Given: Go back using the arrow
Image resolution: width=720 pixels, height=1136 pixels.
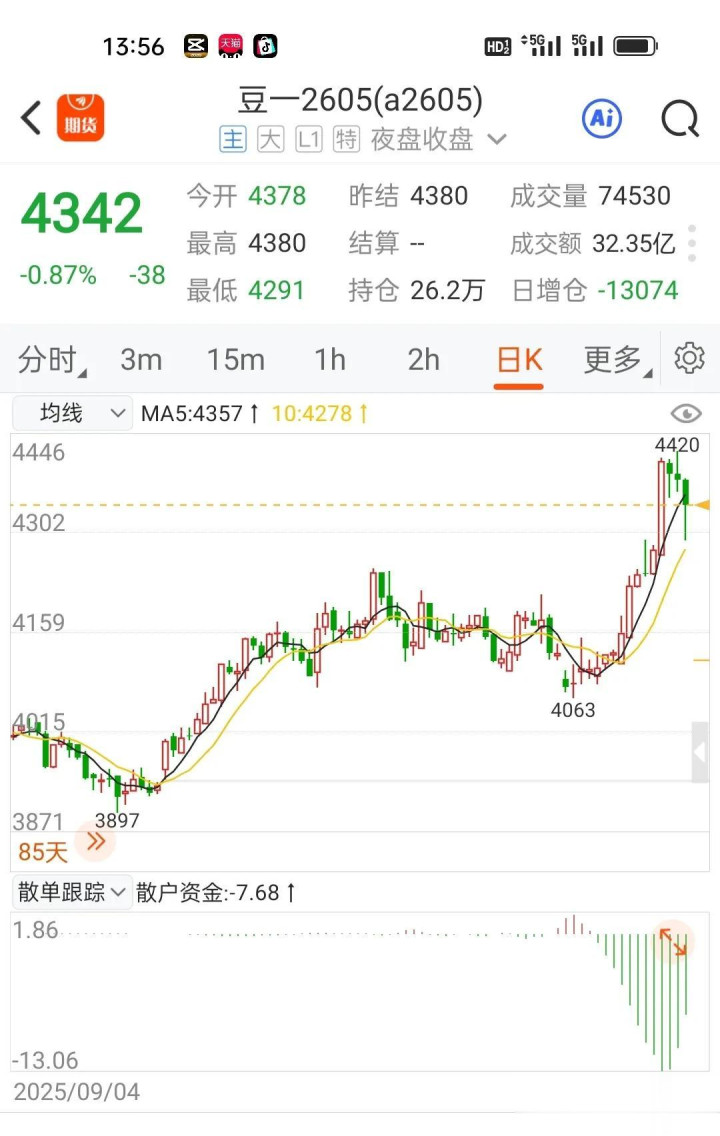Looking at the screenshot, I should (x=32, y=118).
